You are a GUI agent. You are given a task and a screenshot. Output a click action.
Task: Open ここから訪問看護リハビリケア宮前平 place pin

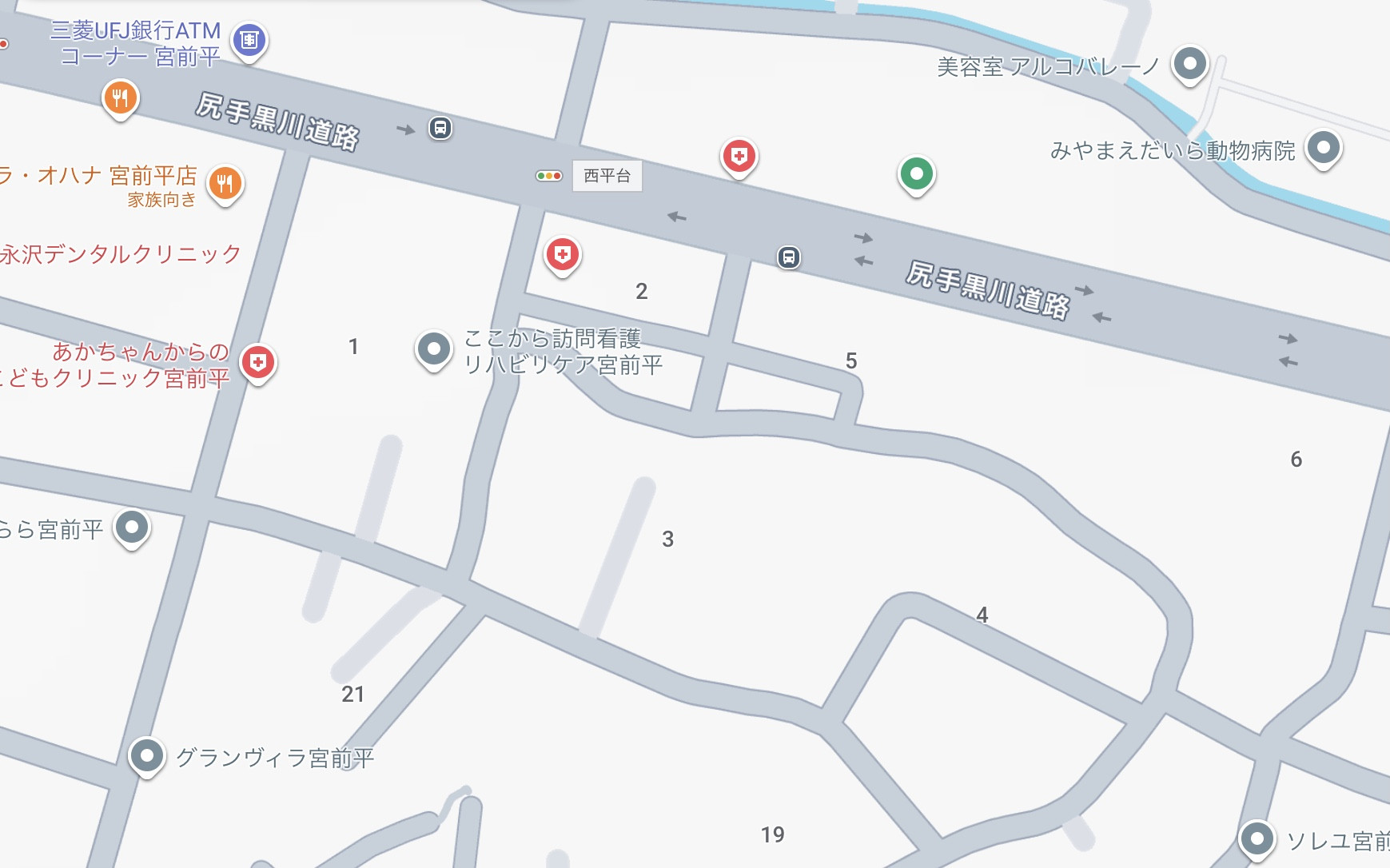pyautogui.click(x=434, y=349)
